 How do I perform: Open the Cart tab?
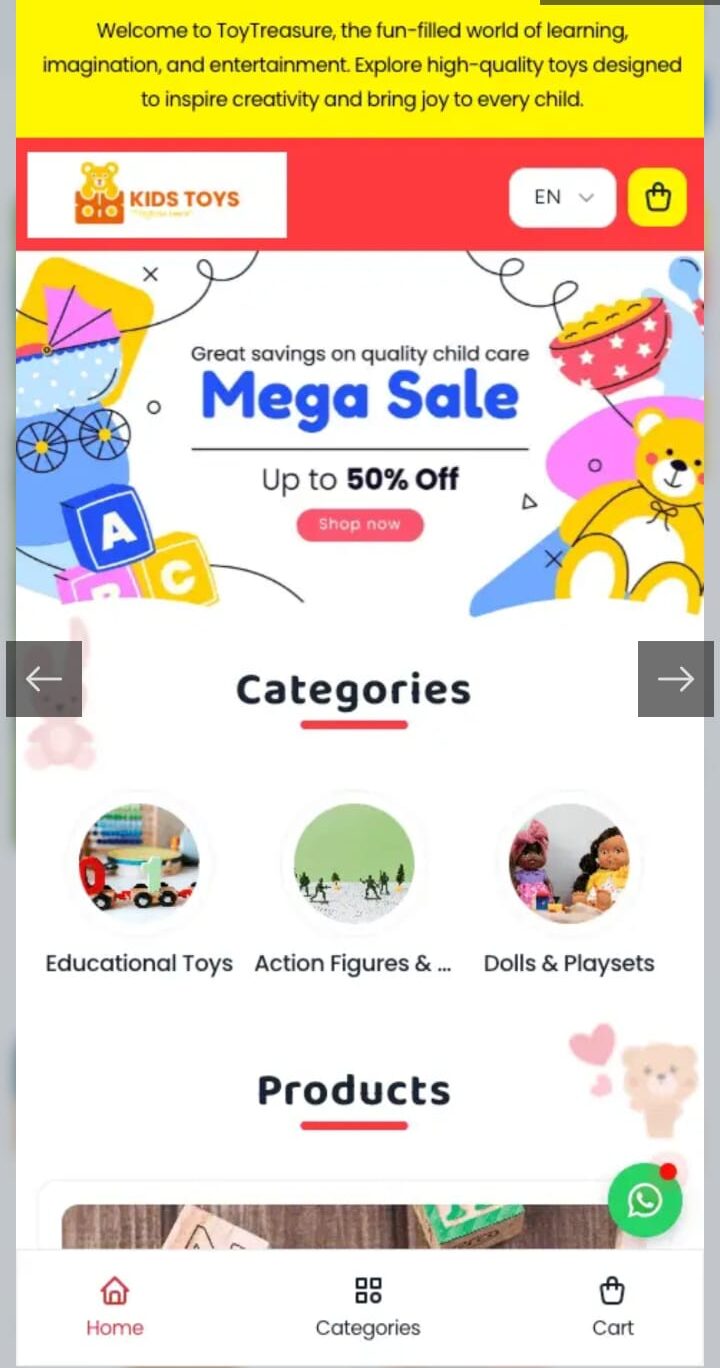tap(612, 1306)
